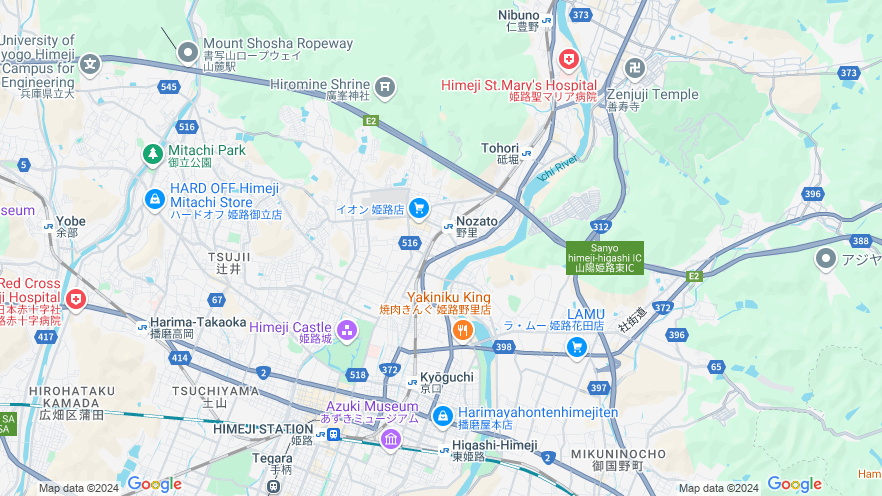
Task: Tap the Red Cross Hospital marker
Action: tap(76, 299)
